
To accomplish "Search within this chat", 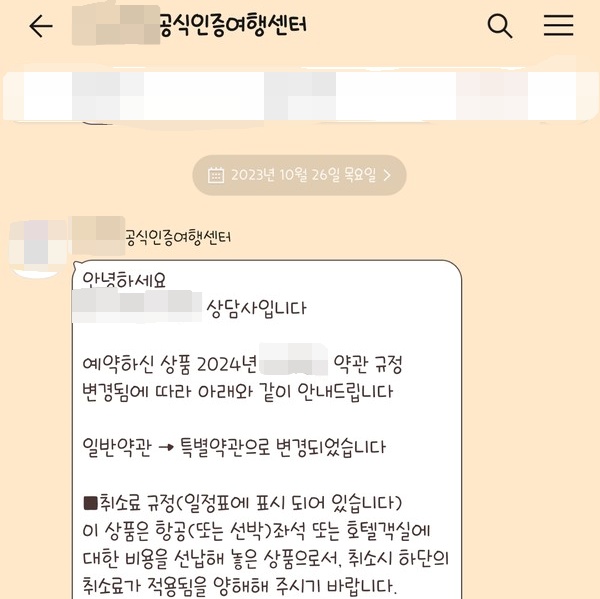I will (x=499, y=26).
